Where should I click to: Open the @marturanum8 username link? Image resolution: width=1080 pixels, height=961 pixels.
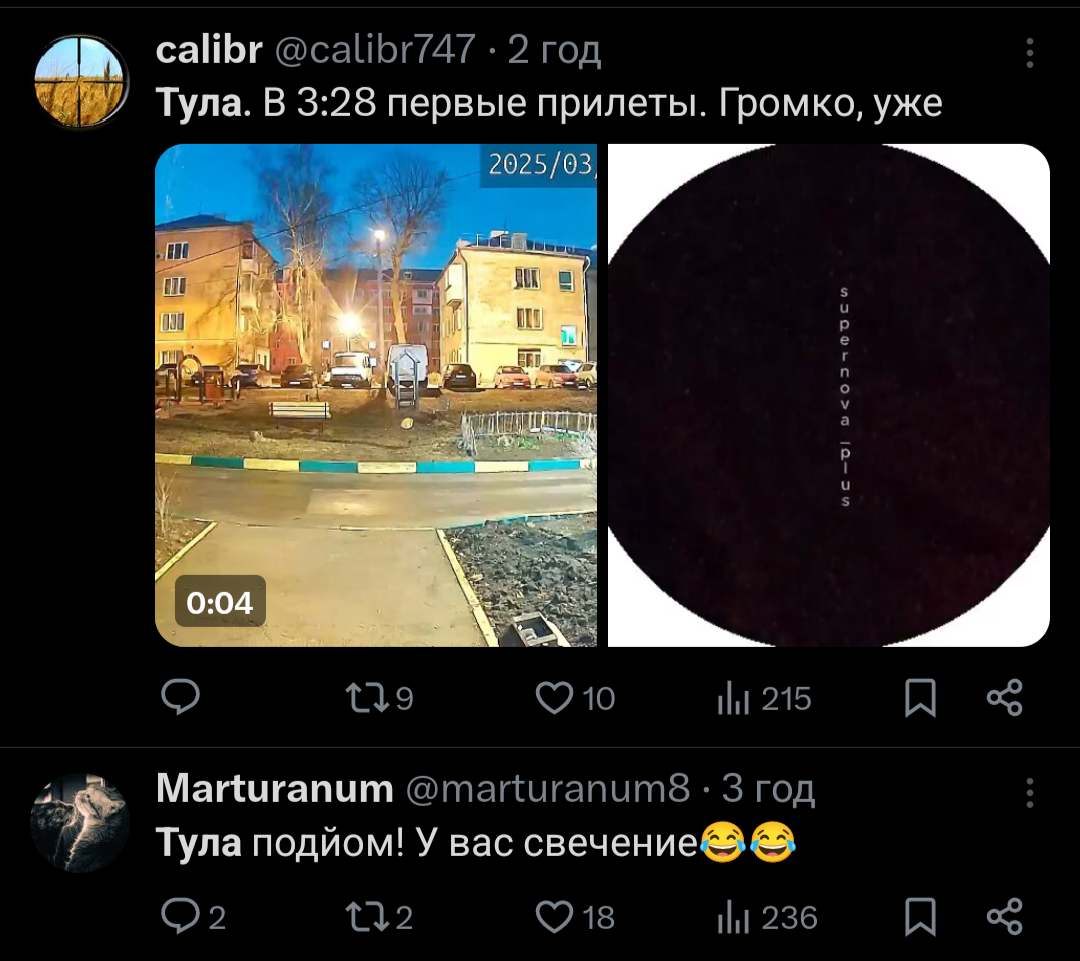(x=548, y=789)
